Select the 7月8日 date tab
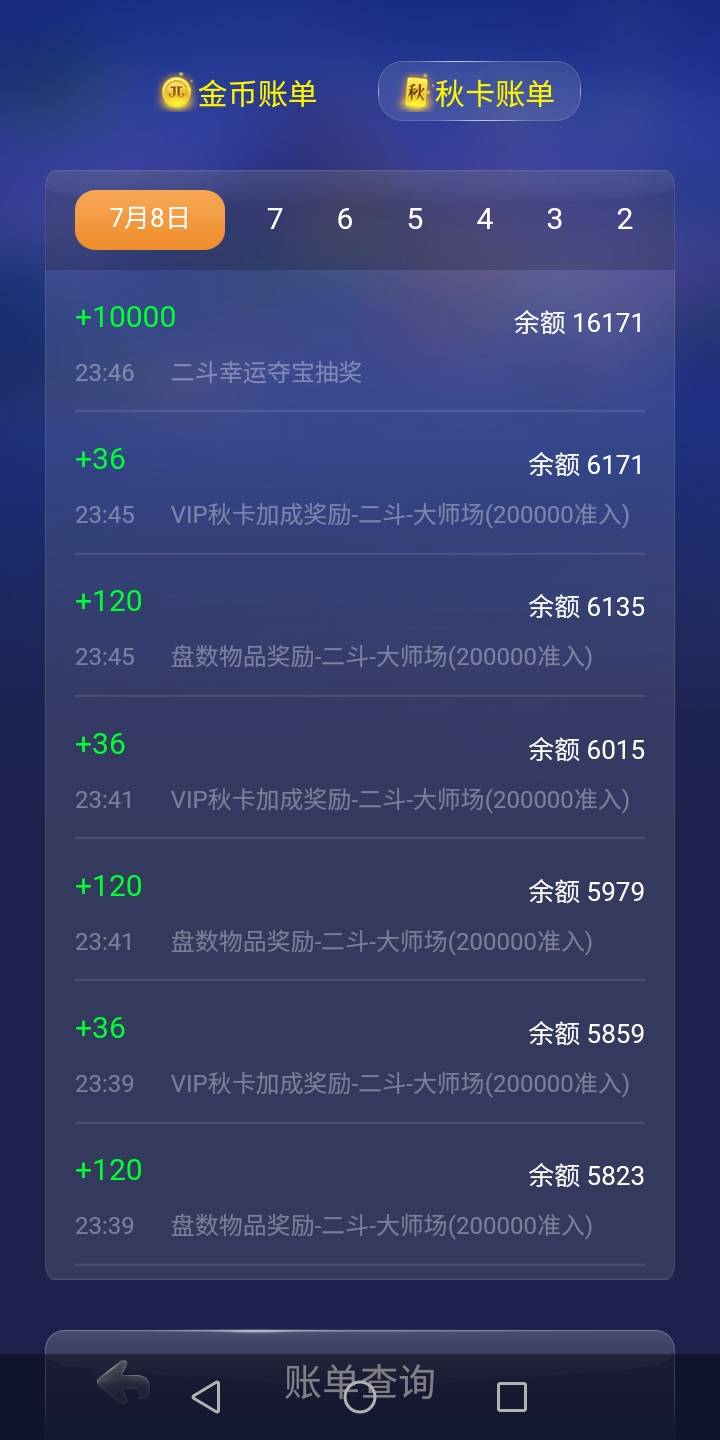Image resolution: width=720 pixels, height=1440 pixels. click(149, 219)
